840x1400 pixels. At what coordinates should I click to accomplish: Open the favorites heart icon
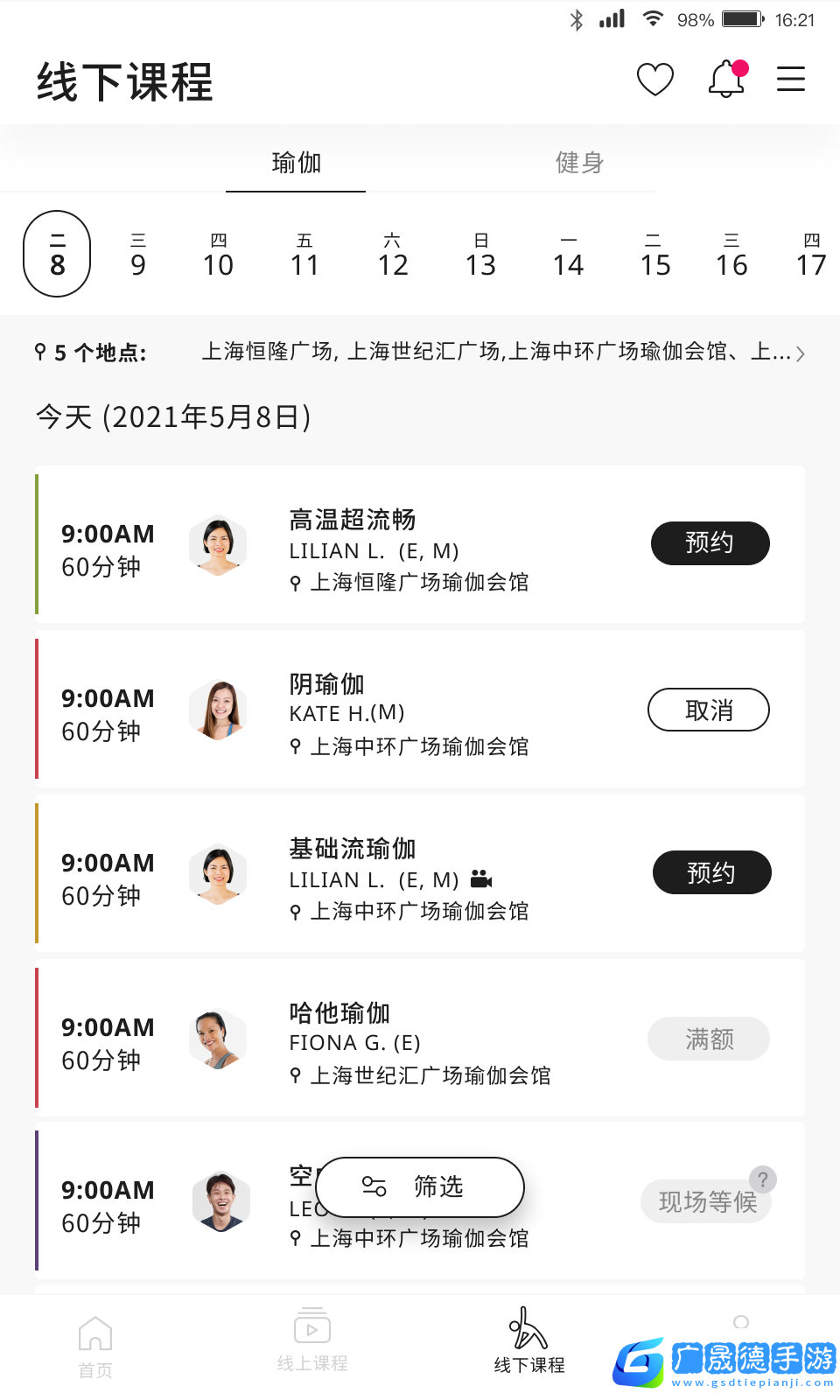654,80
